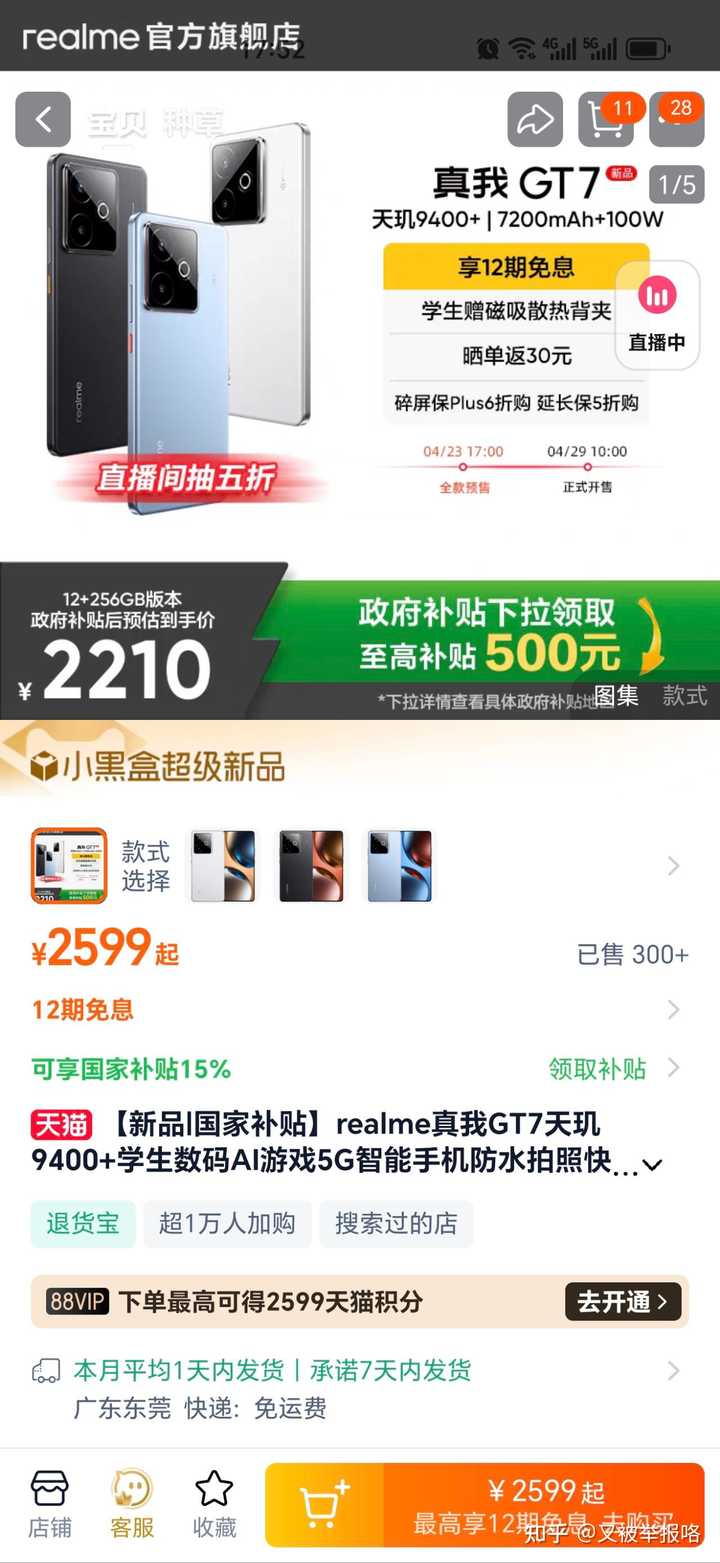Screen dimensions: 720x1563
Task: Tap the 搜索过的店 chip
Action: [396, 1224]
